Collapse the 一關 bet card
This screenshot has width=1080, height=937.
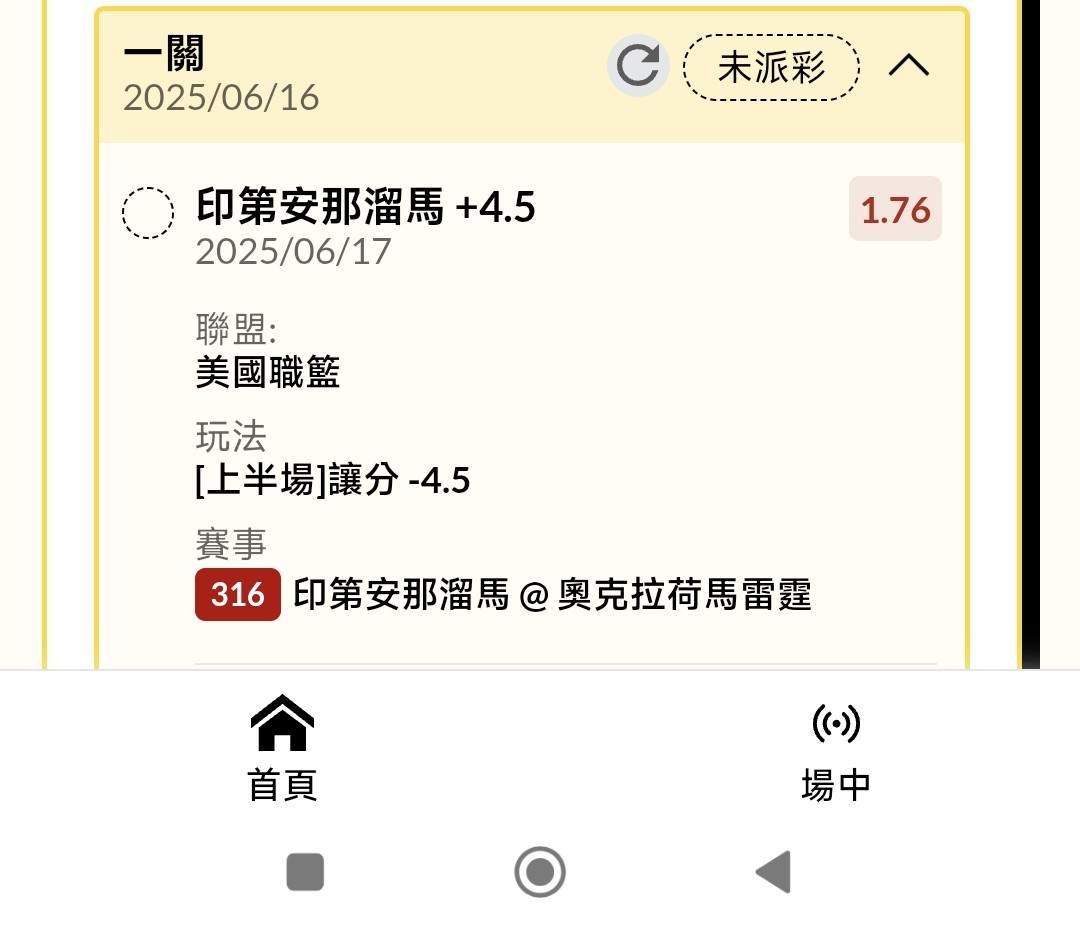tap(908, 66)
